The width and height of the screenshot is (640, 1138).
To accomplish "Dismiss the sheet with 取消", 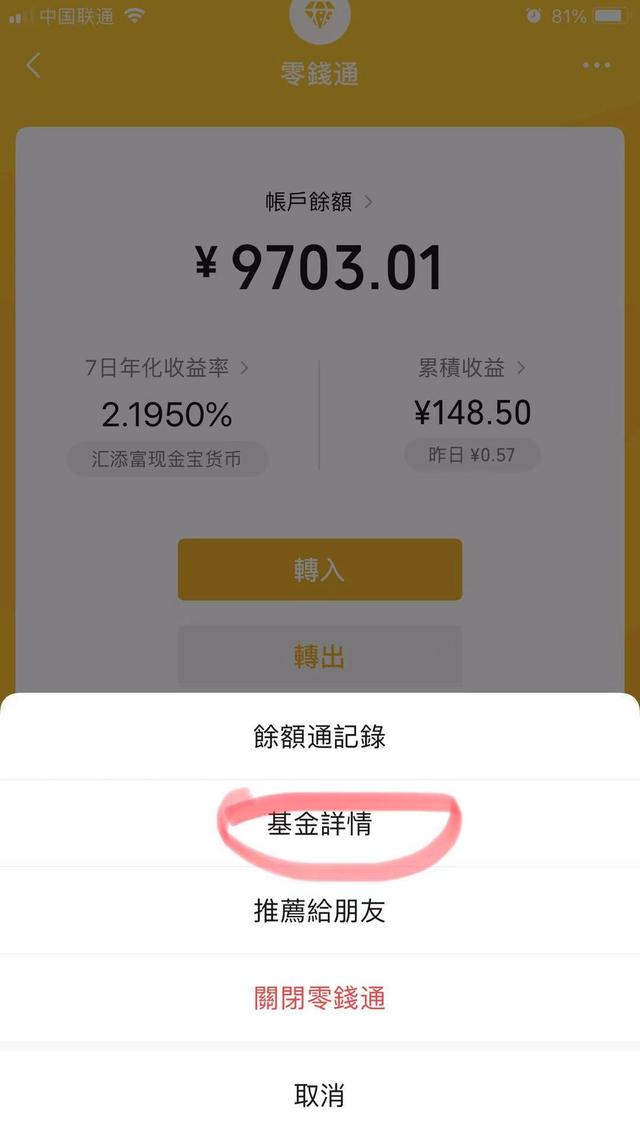I will click(x=319, y=1095).
